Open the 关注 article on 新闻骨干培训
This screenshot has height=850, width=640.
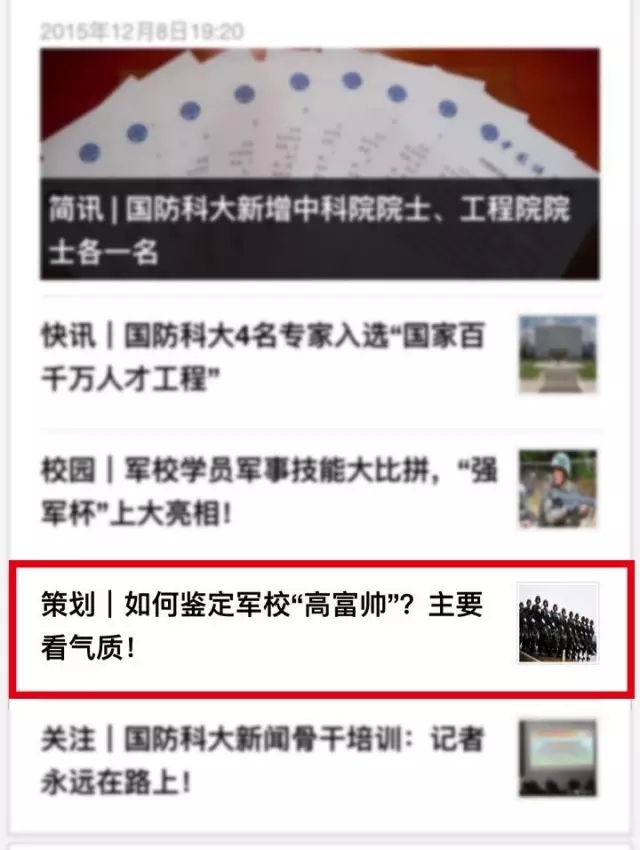coord(265,758)
